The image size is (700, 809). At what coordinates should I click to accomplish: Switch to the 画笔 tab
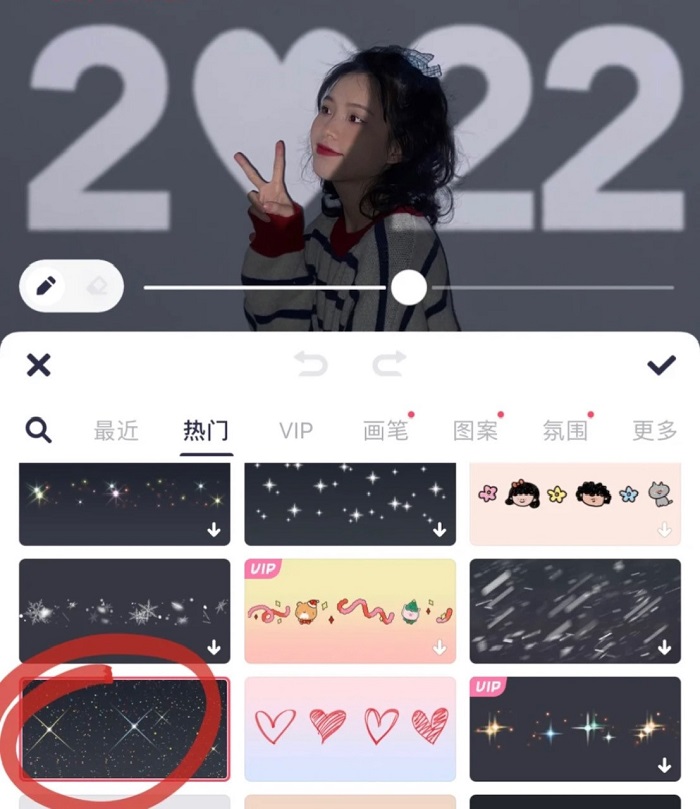pyautogui.click(x=385, y=431)
